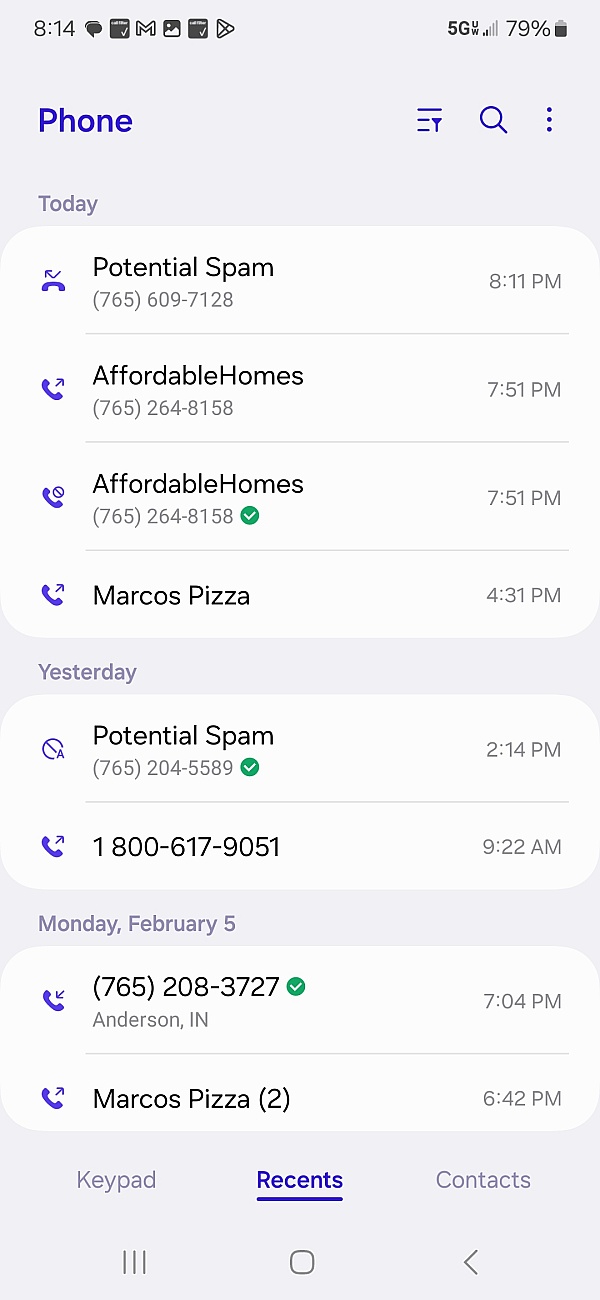Select the verified AffordableHomes call entry
600x1300 pixels.
coord(300,497)
